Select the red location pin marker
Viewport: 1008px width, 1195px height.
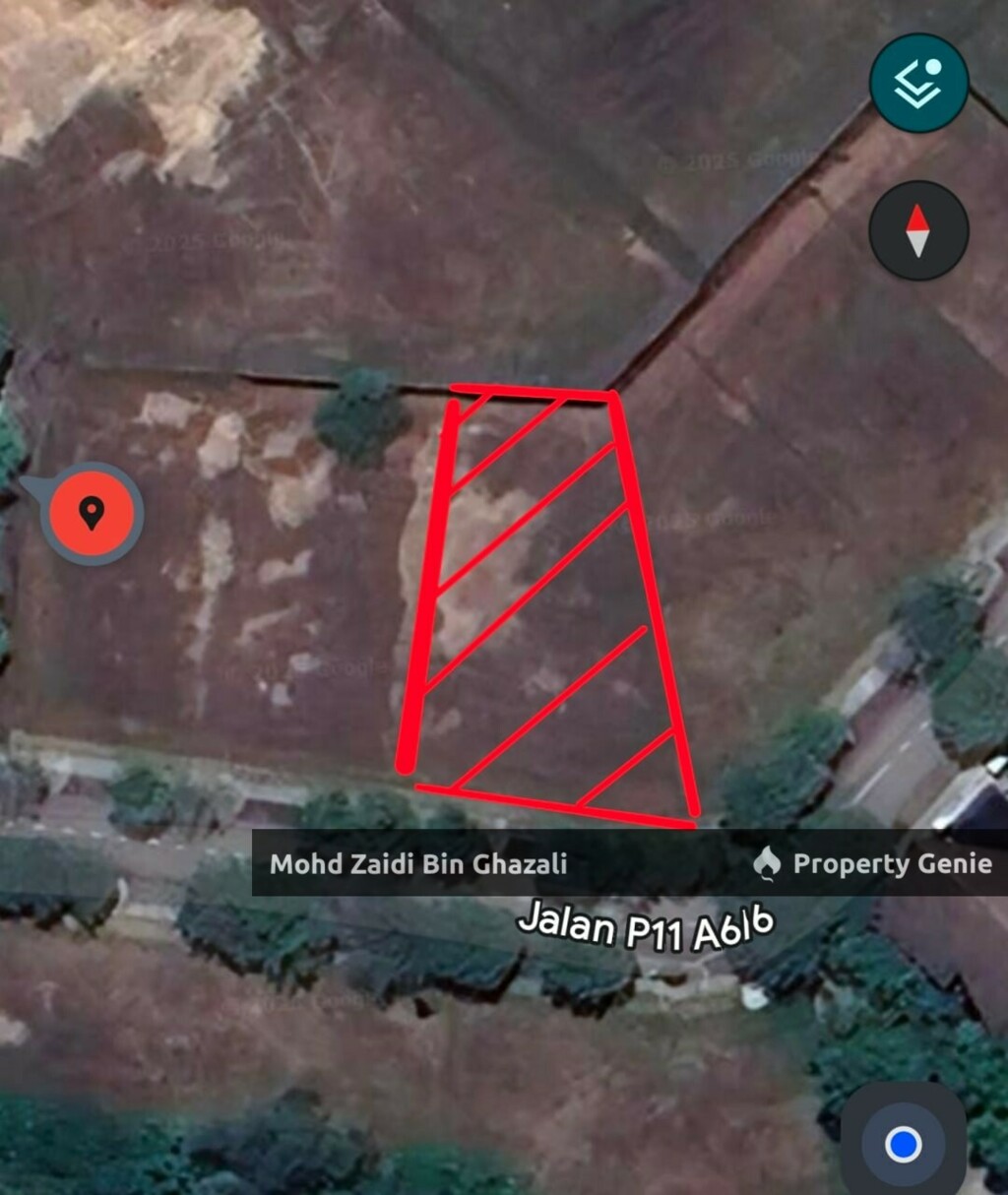click(92, 513)
